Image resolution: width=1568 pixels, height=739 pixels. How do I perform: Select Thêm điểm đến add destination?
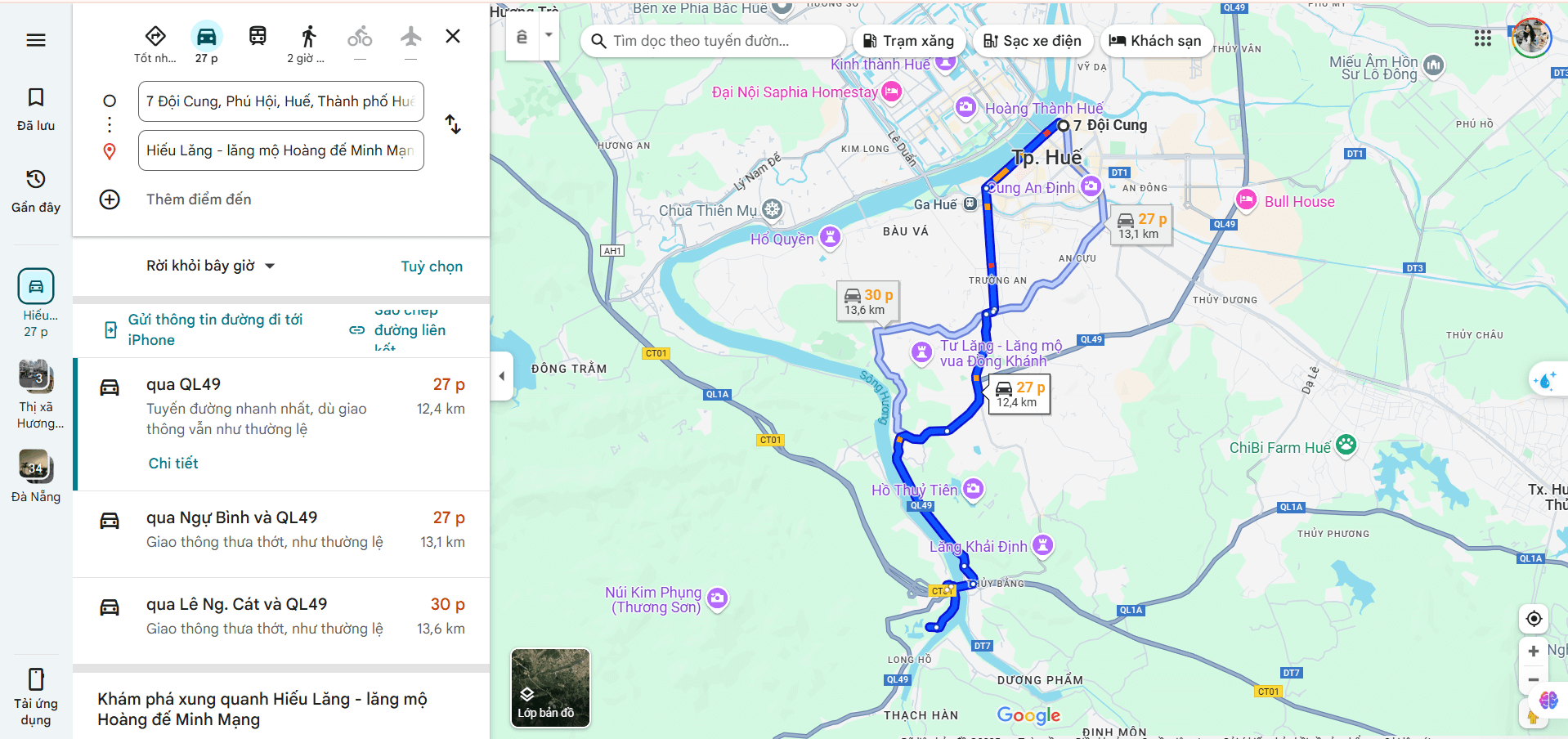199,199
